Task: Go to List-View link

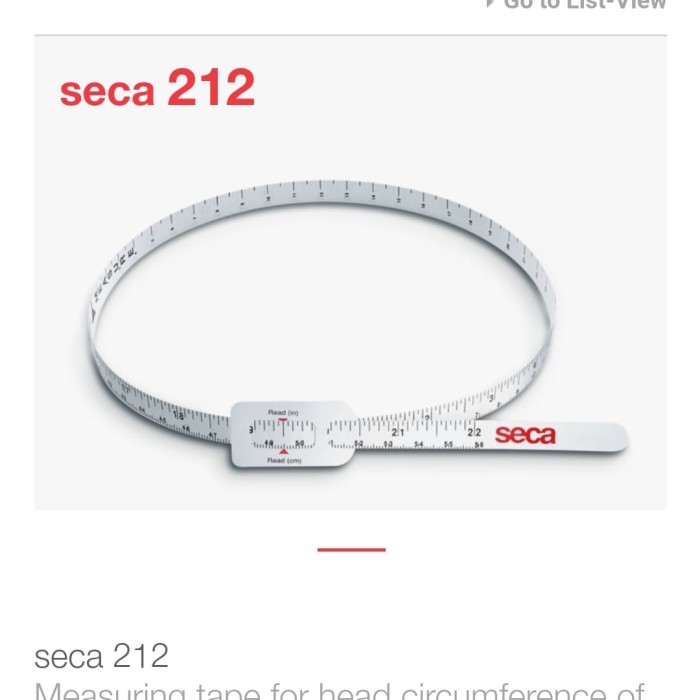Action: 580,5
